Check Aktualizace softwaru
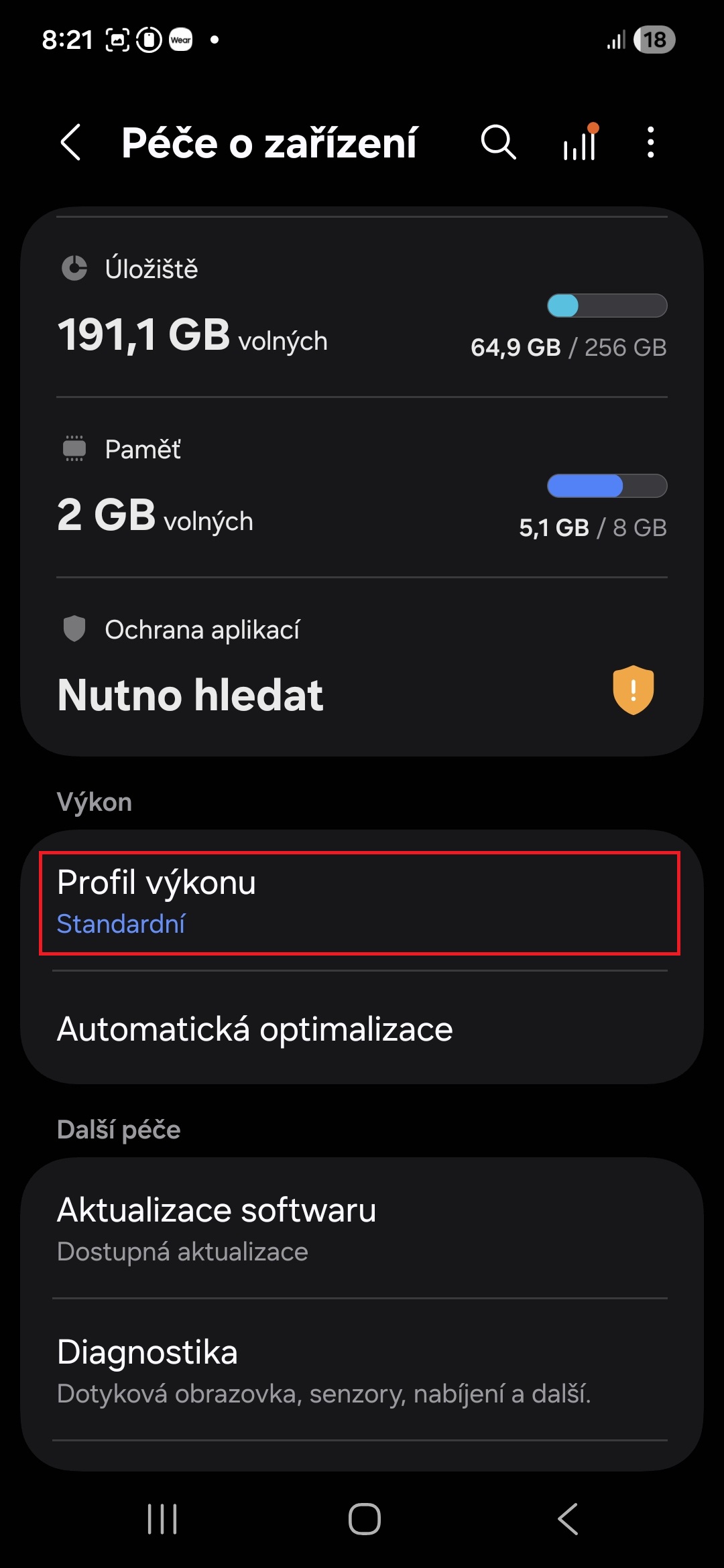 pyautogui.click(x=362, y=1229)
